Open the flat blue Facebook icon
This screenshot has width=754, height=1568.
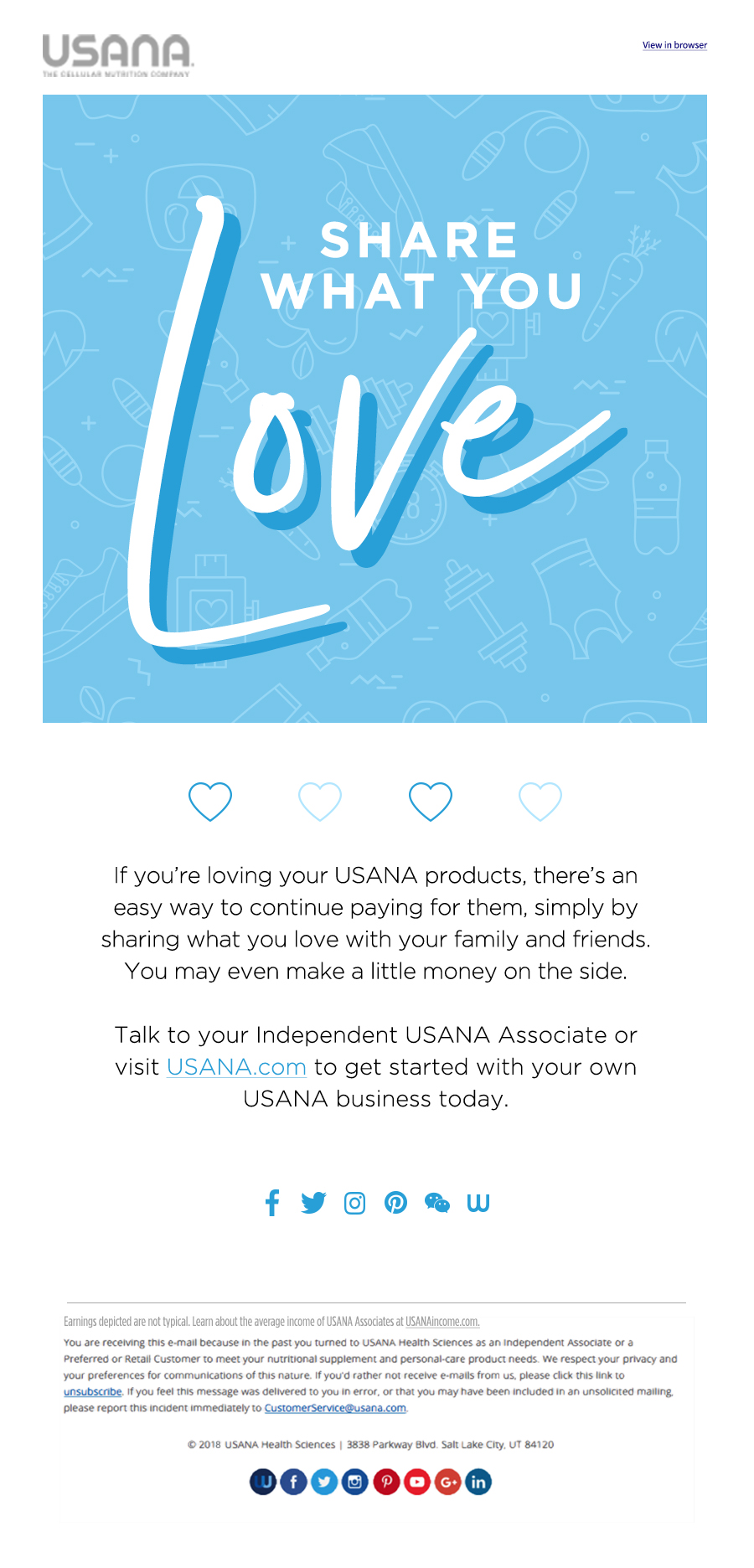272,1203
